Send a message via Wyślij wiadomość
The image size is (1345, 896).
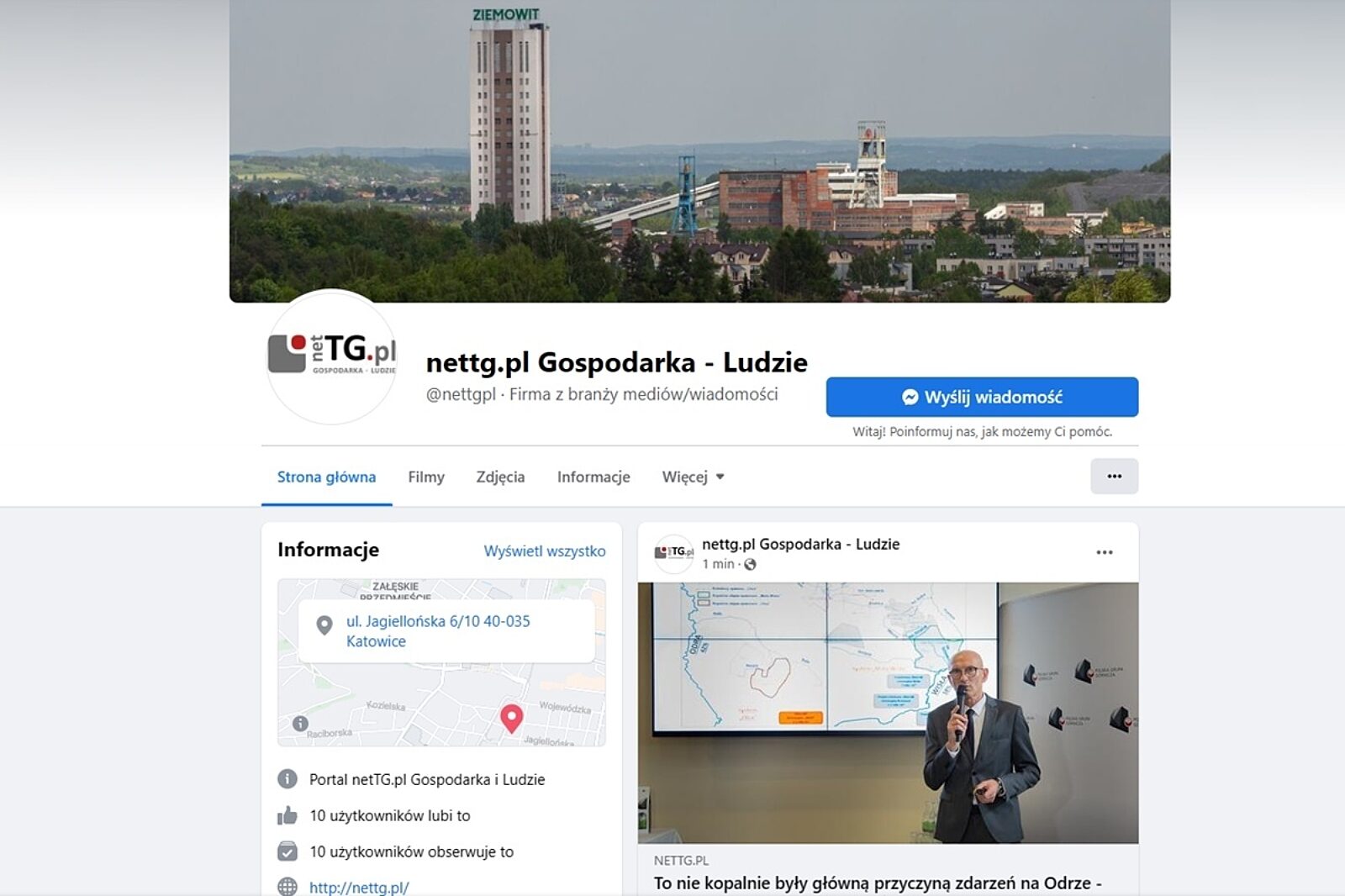pyautogui.click(x=981, y=397)
